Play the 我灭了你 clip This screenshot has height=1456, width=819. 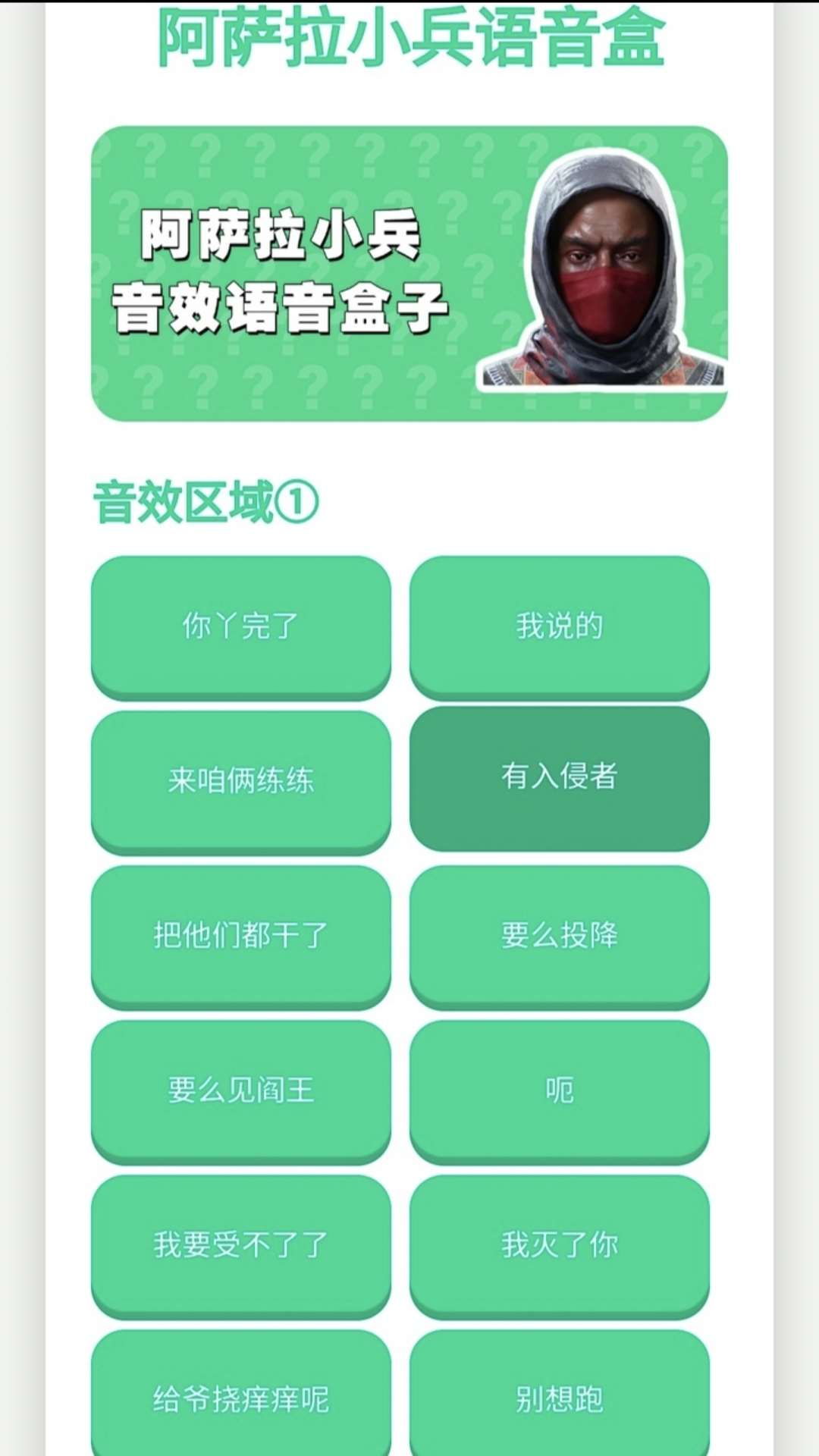tap(559, 1244)
